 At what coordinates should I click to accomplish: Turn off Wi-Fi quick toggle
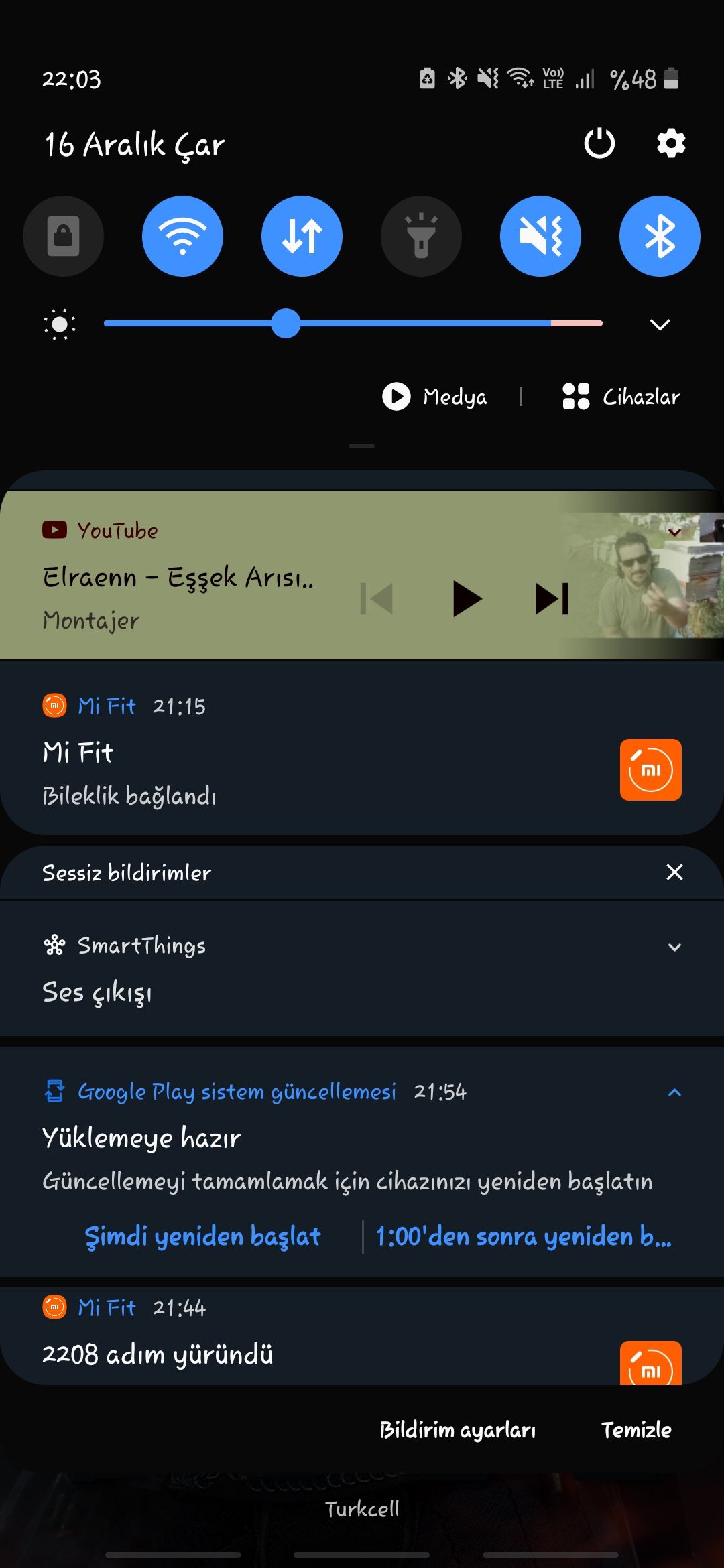[182, 236]
